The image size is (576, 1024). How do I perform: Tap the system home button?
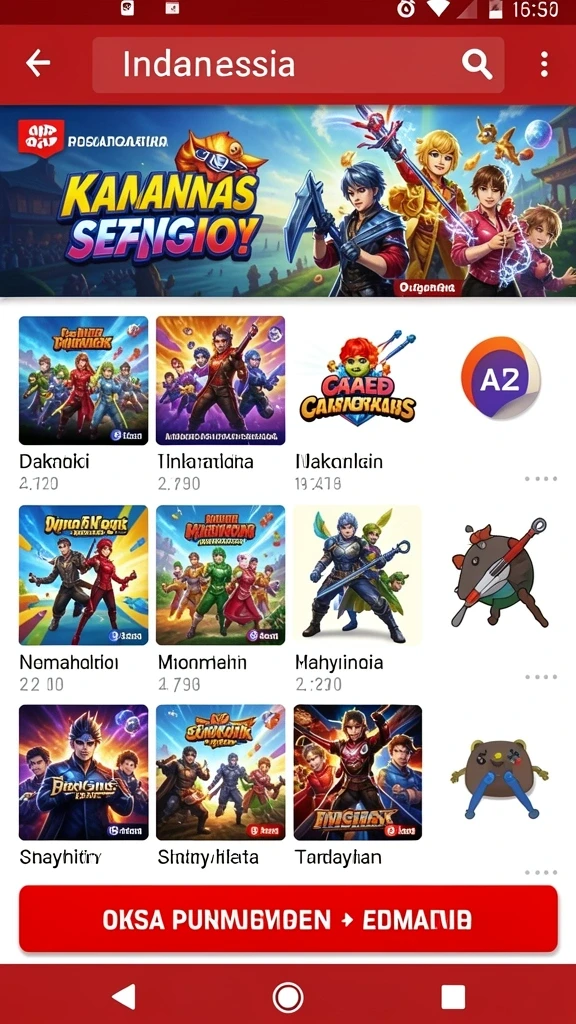click(287, 997)
